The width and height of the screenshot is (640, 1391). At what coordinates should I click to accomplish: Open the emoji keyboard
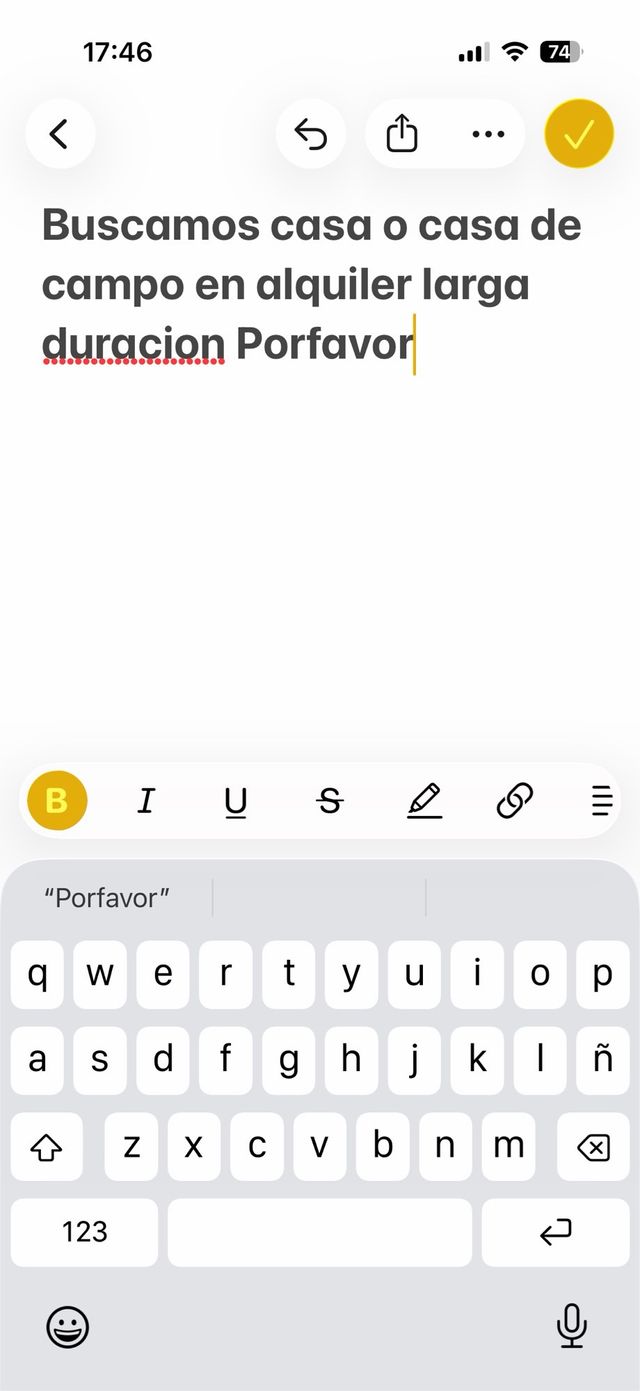(68, 1327)
